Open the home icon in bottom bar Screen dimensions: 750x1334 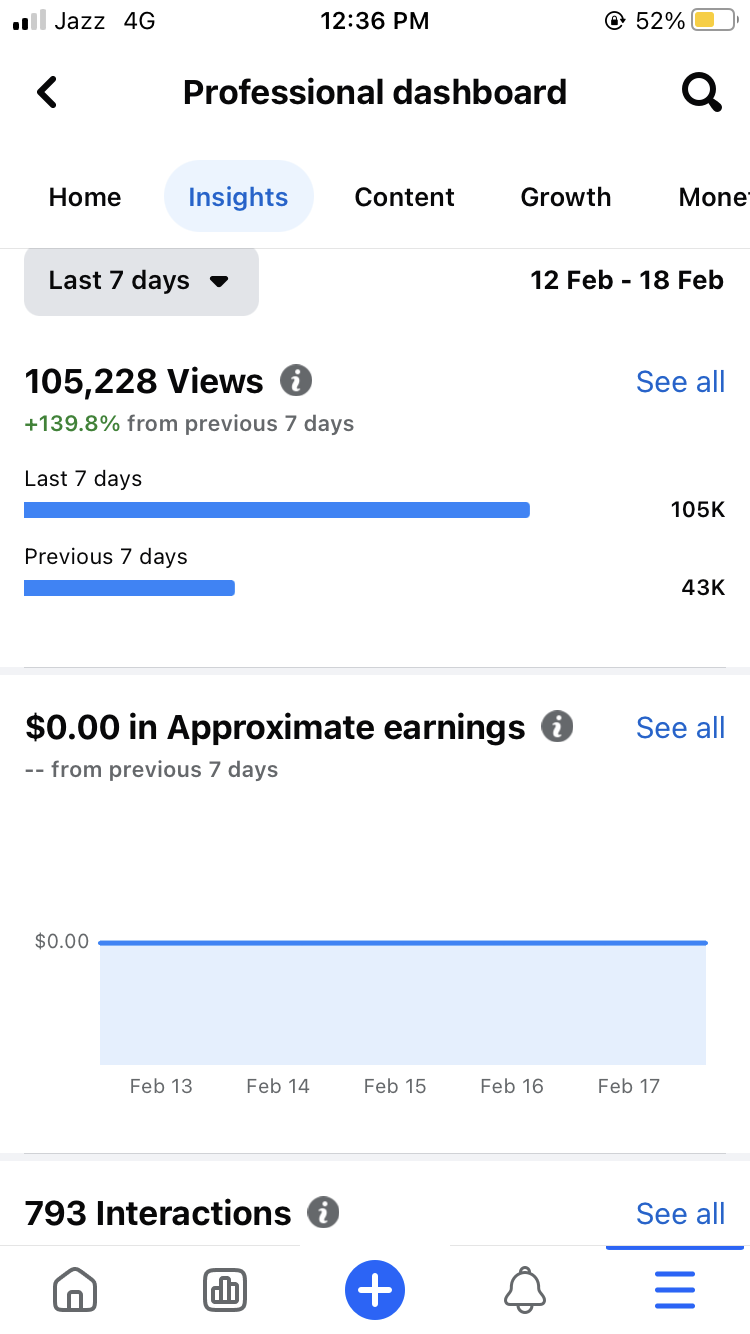pos(75,1290)
